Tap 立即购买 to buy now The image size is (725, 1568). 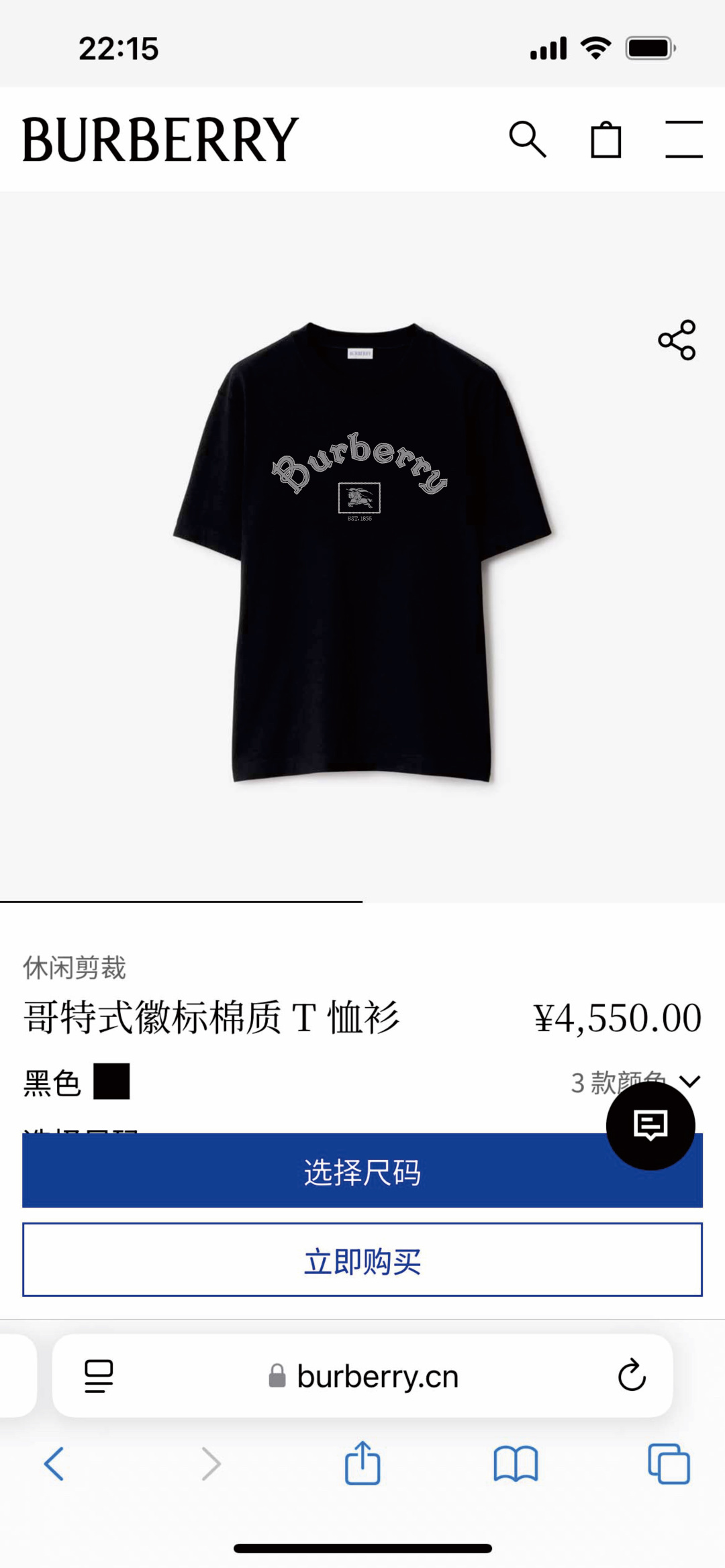tap(362, 1260)
